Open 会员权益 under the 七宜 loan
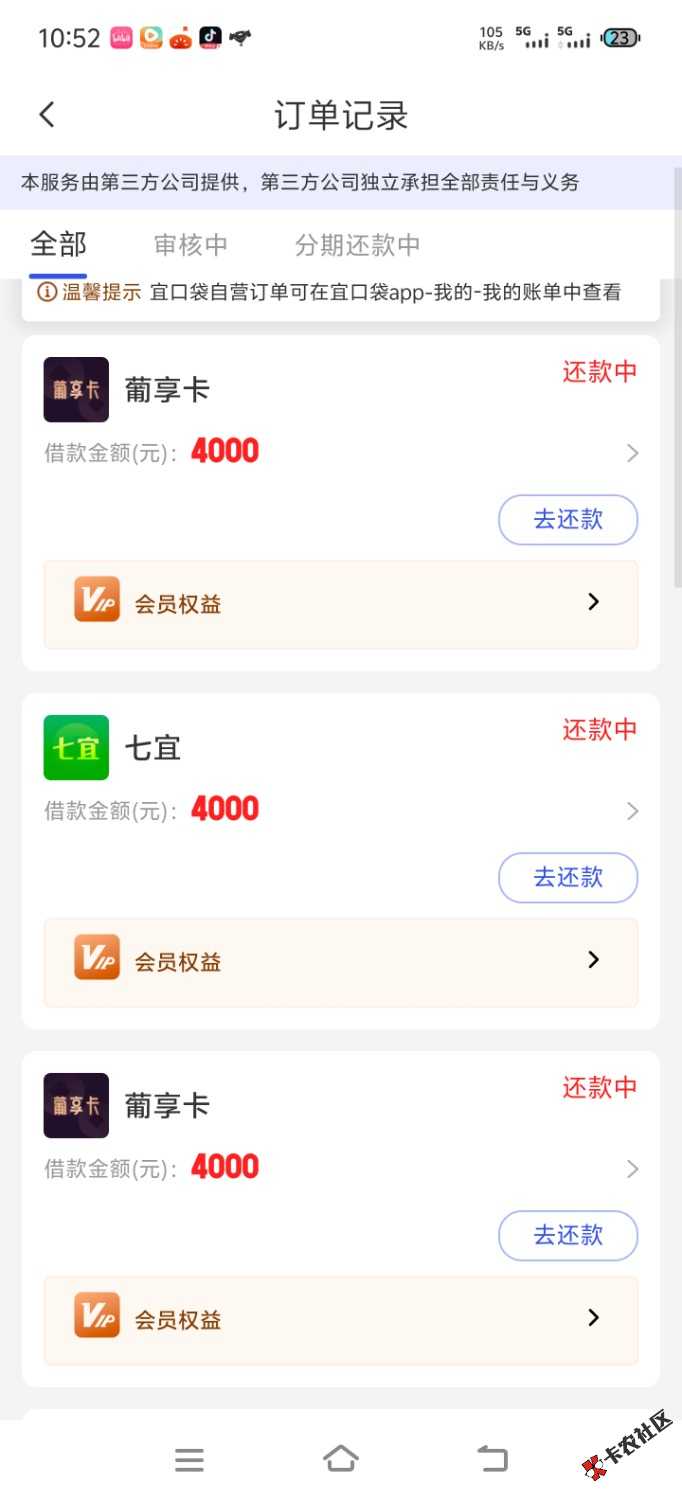Image resolution: width=682 pixels, height=1500 pixels. pyautogui.click(x=340, y=961)
